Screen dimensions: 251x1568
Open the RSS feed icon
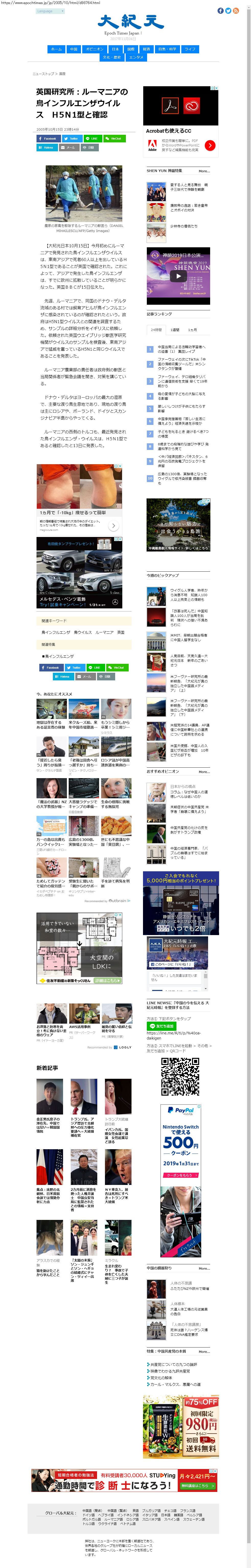coord(236,10)
